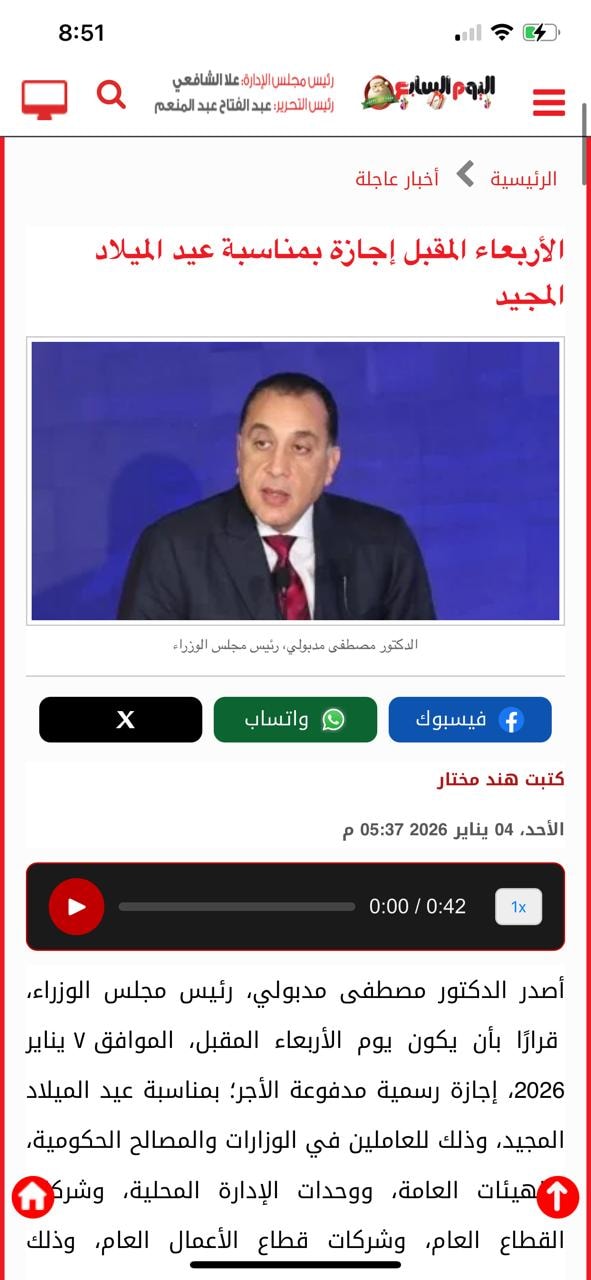Open أخبار عاجلة breadcrumb link

[x=397, y=179]
